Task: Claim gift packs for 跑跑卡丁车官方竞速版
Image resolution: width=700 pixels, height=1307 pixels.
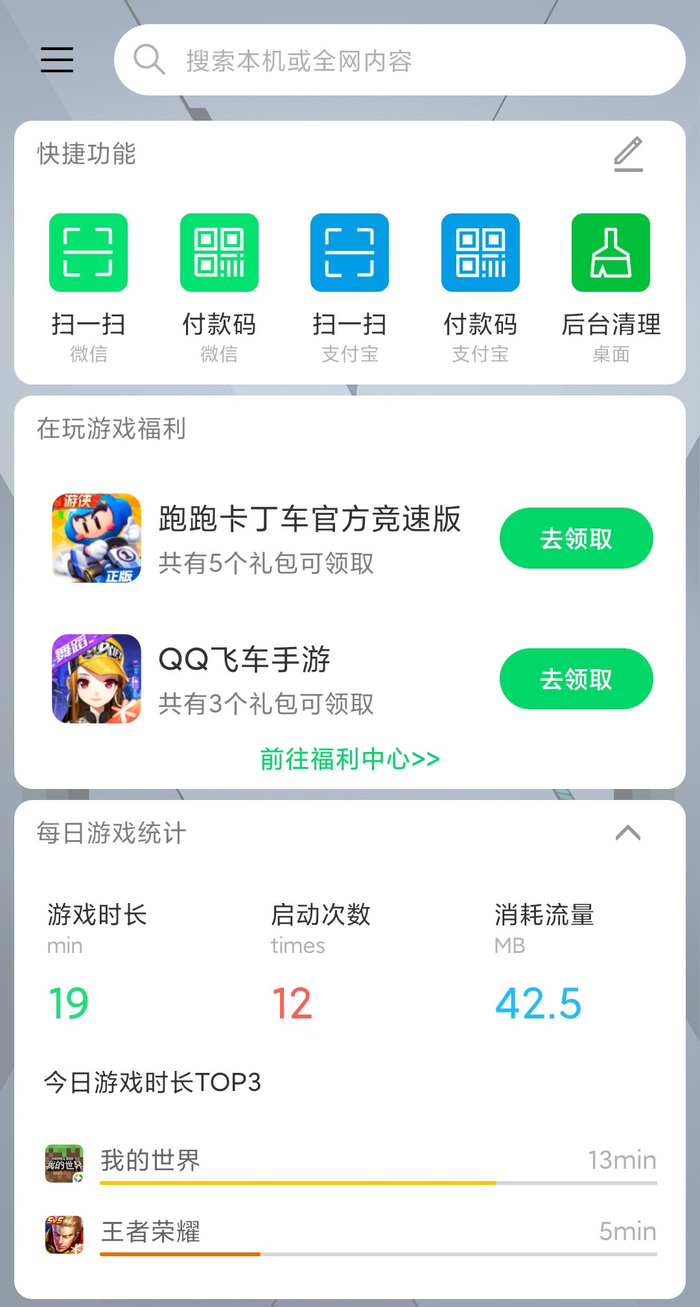Action: coord(576,539)
